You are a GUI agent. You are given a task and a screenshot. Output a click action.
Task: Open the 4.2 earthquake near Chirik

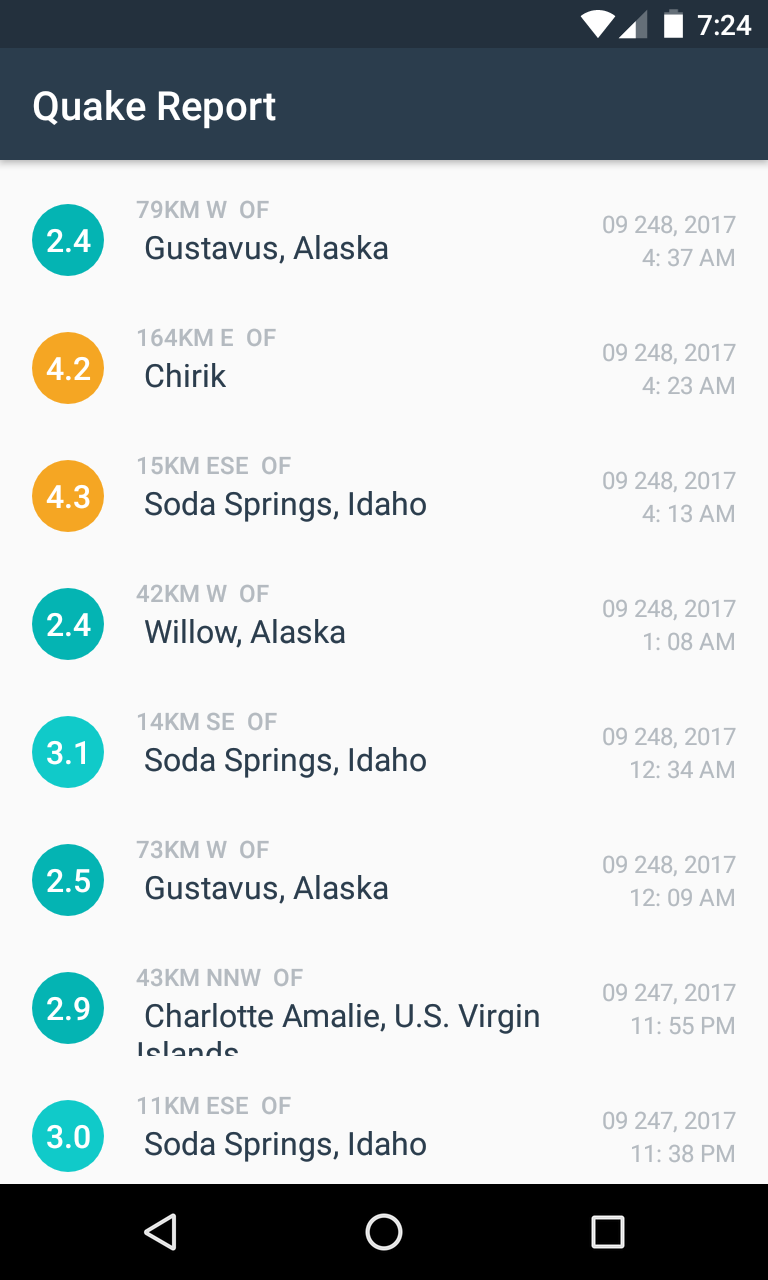pyautogui.click(x=384, y=368)
